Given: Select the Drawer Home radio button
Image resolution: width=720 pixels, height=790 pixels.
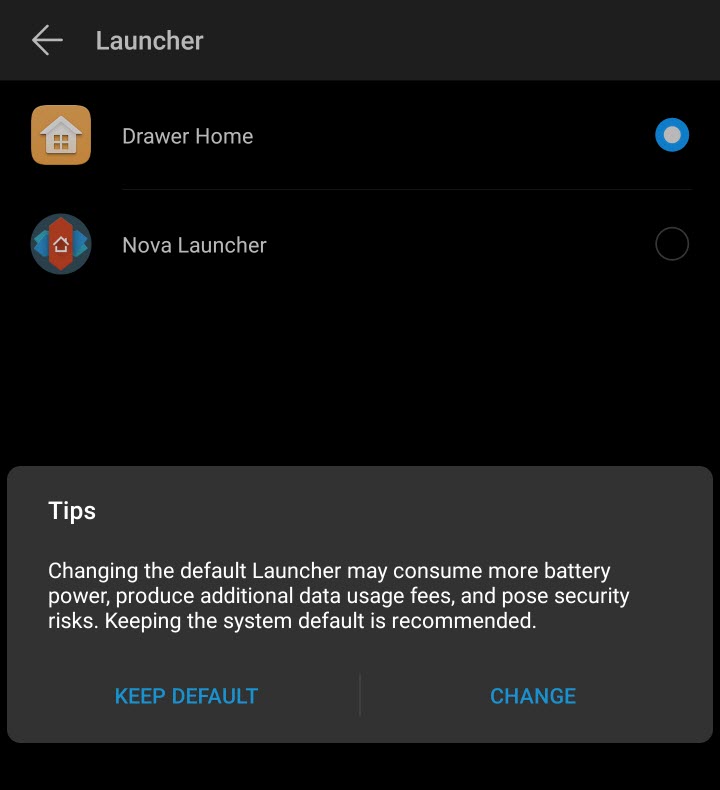Looking at the screenshot, I should (672, 135).
